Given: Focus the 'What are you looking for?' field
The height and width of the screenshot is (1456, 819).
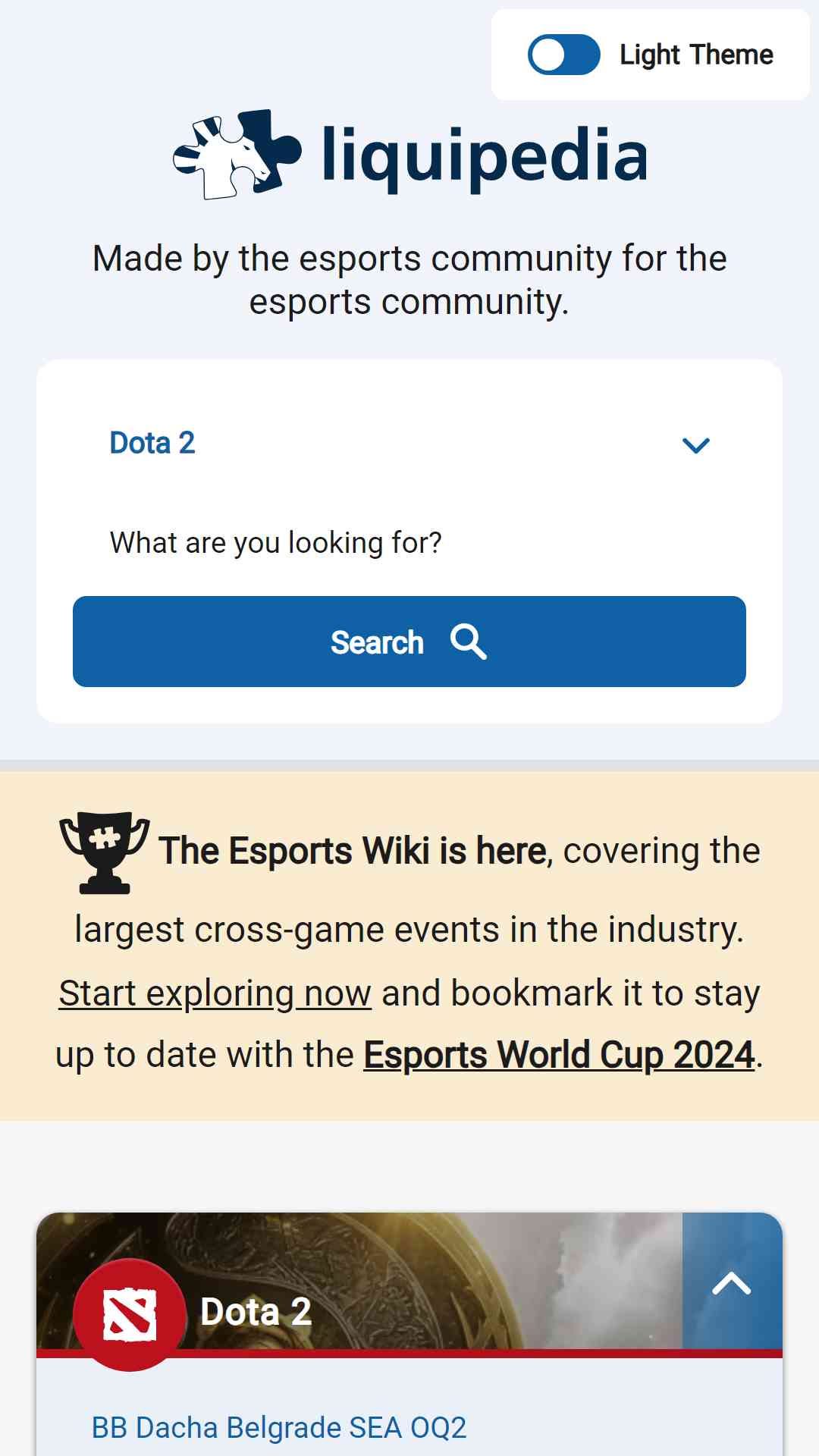Looking at the screenshot, I should click(409, 543).
